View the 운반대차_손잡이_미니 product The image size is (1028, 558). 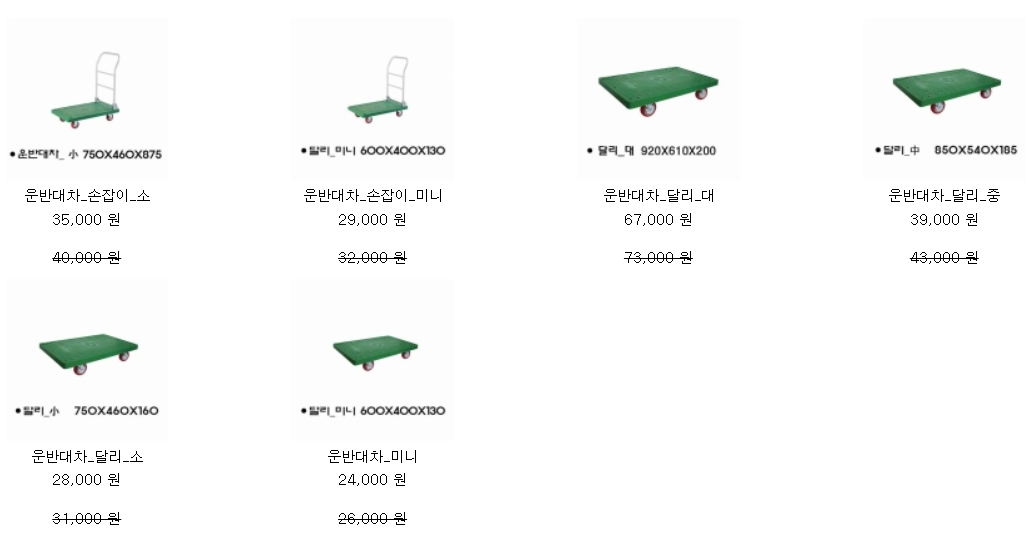[x=373, y=99]
